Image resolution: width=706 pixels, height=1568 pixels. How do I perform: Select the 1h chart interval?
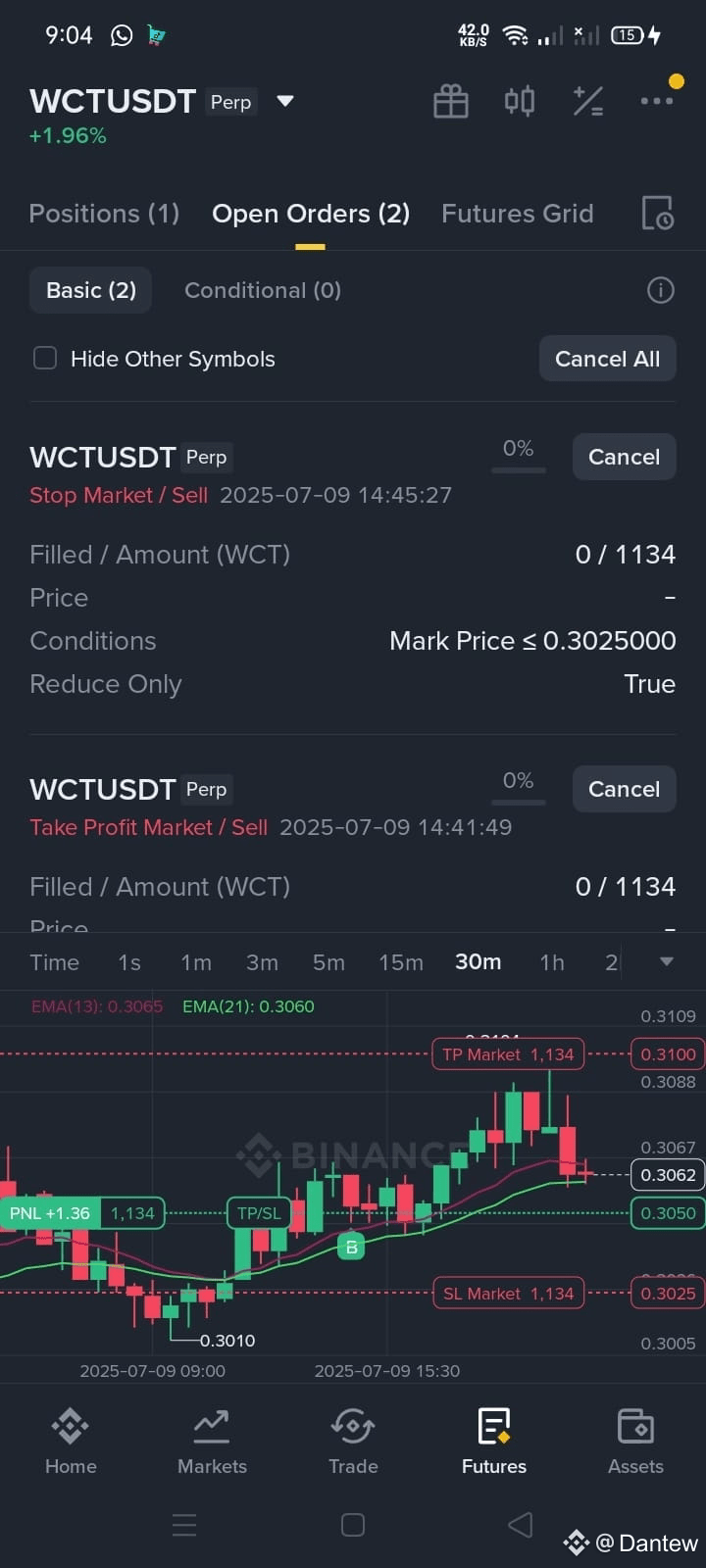click(552, 962)
